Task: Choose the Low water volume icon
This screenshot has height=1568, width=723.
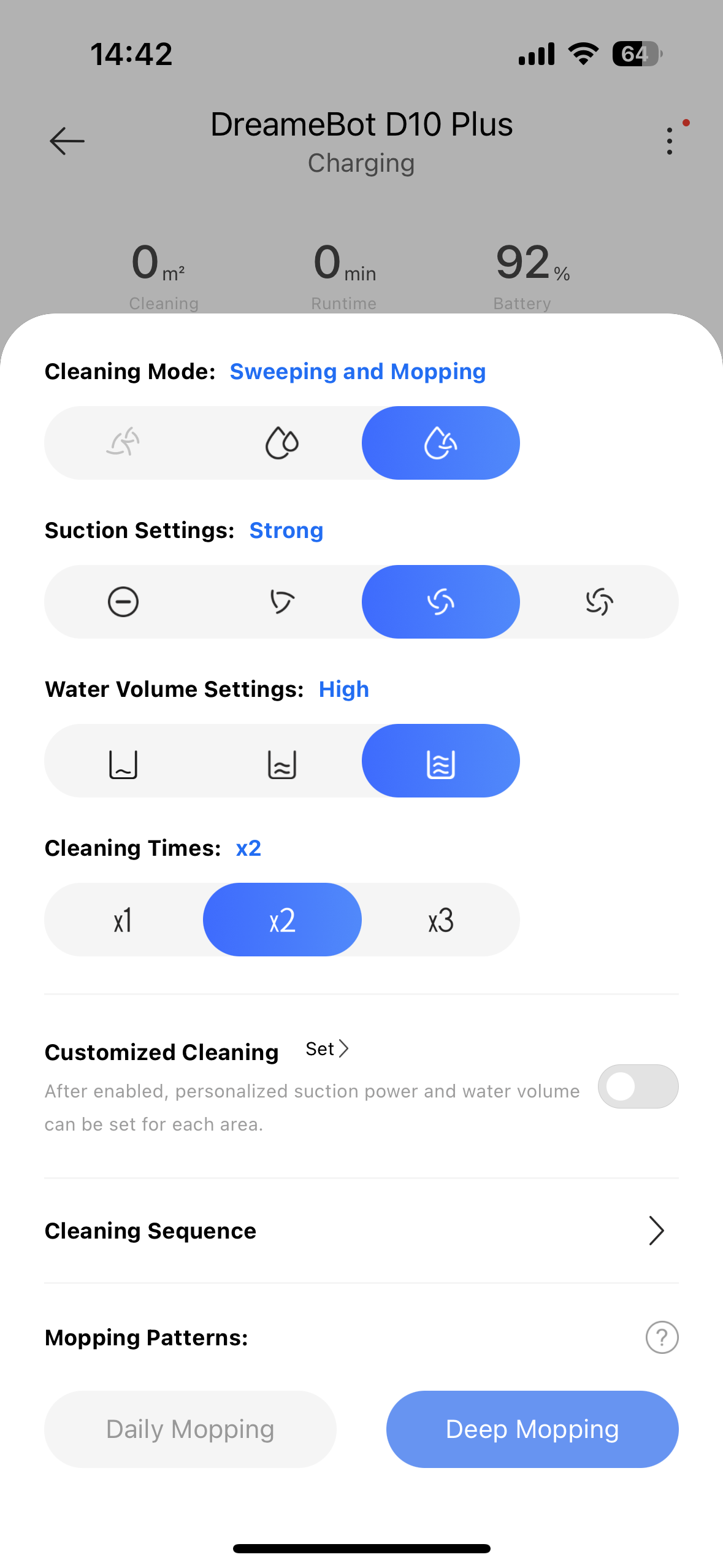Action: pyautogui.click(x=123, y=761)
